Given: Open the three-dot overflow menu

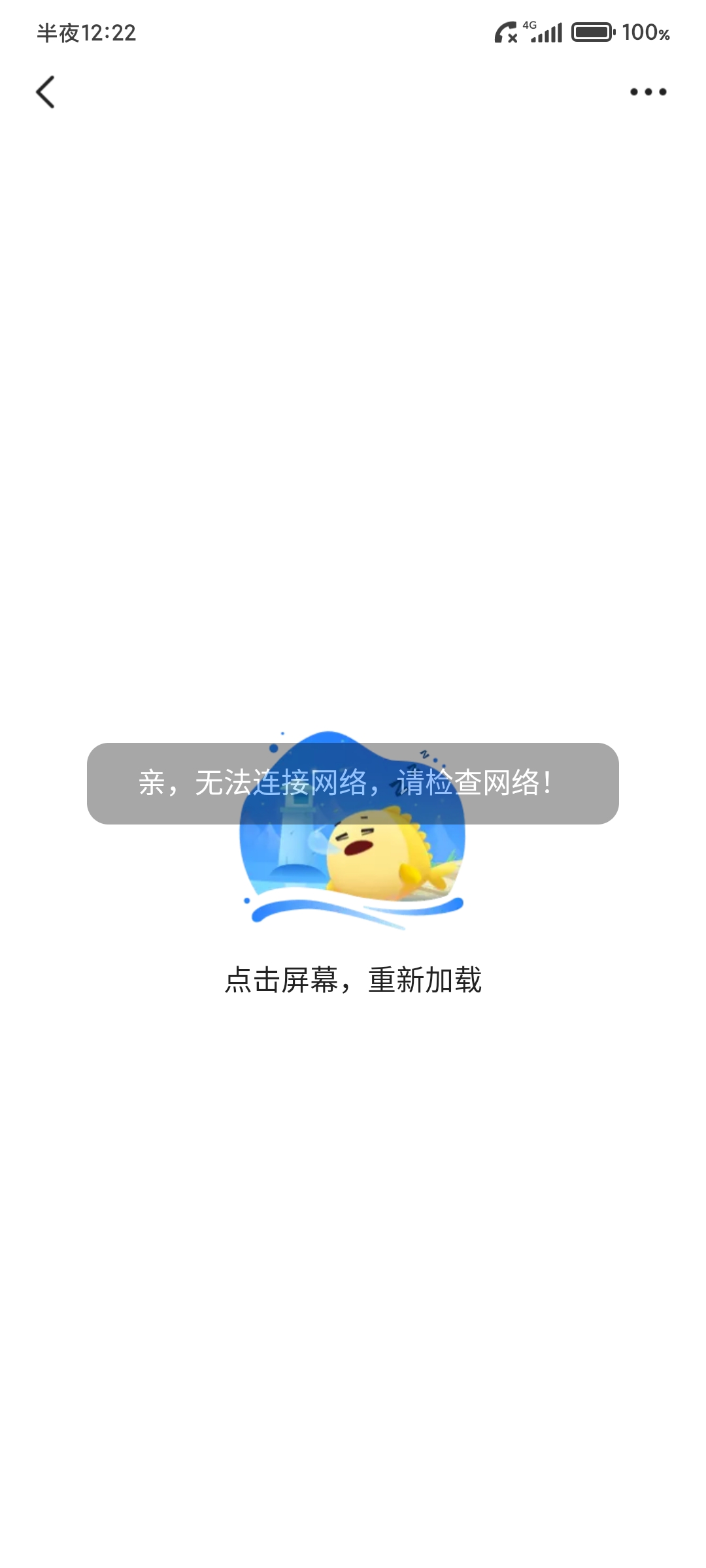Looking at the screenshot, I should (x=648, y=91).
